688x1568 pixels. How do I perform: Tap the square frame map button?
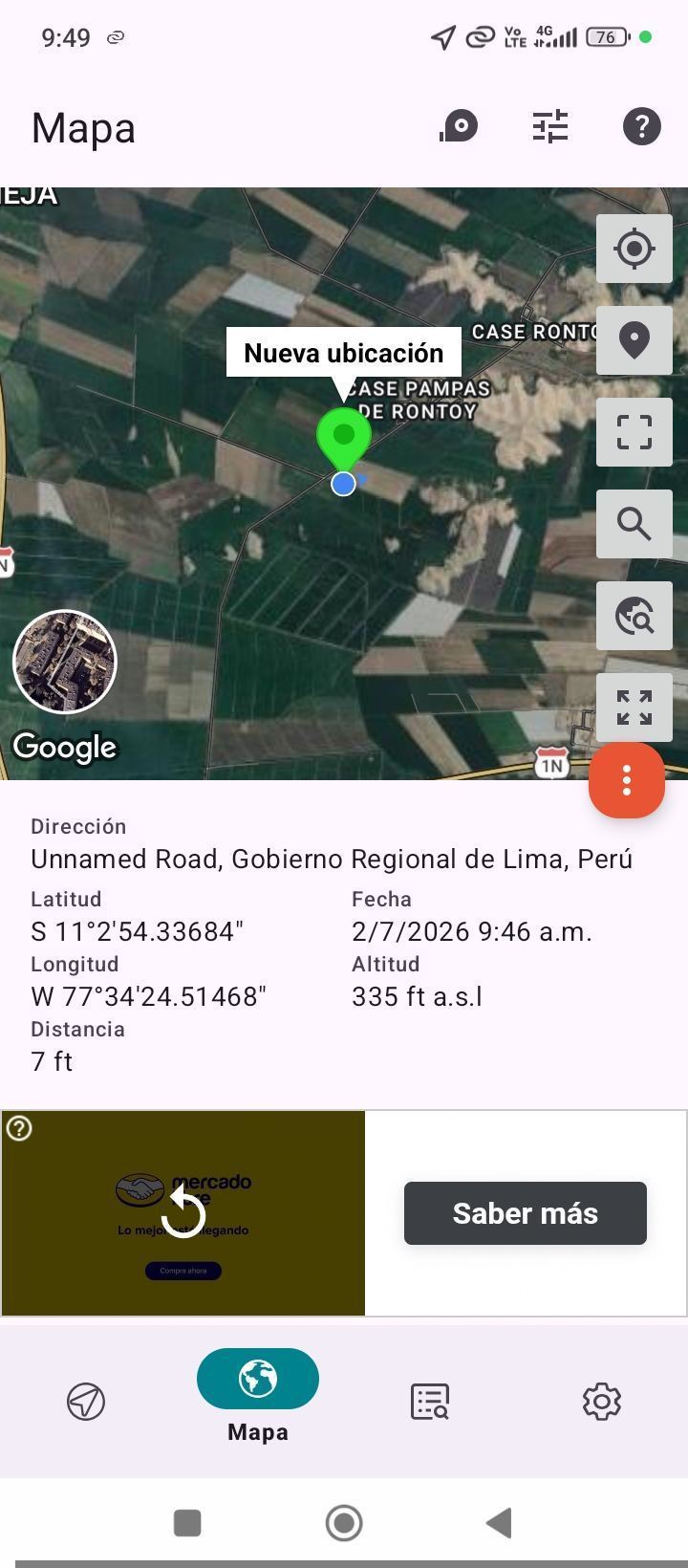pos(634,432)
